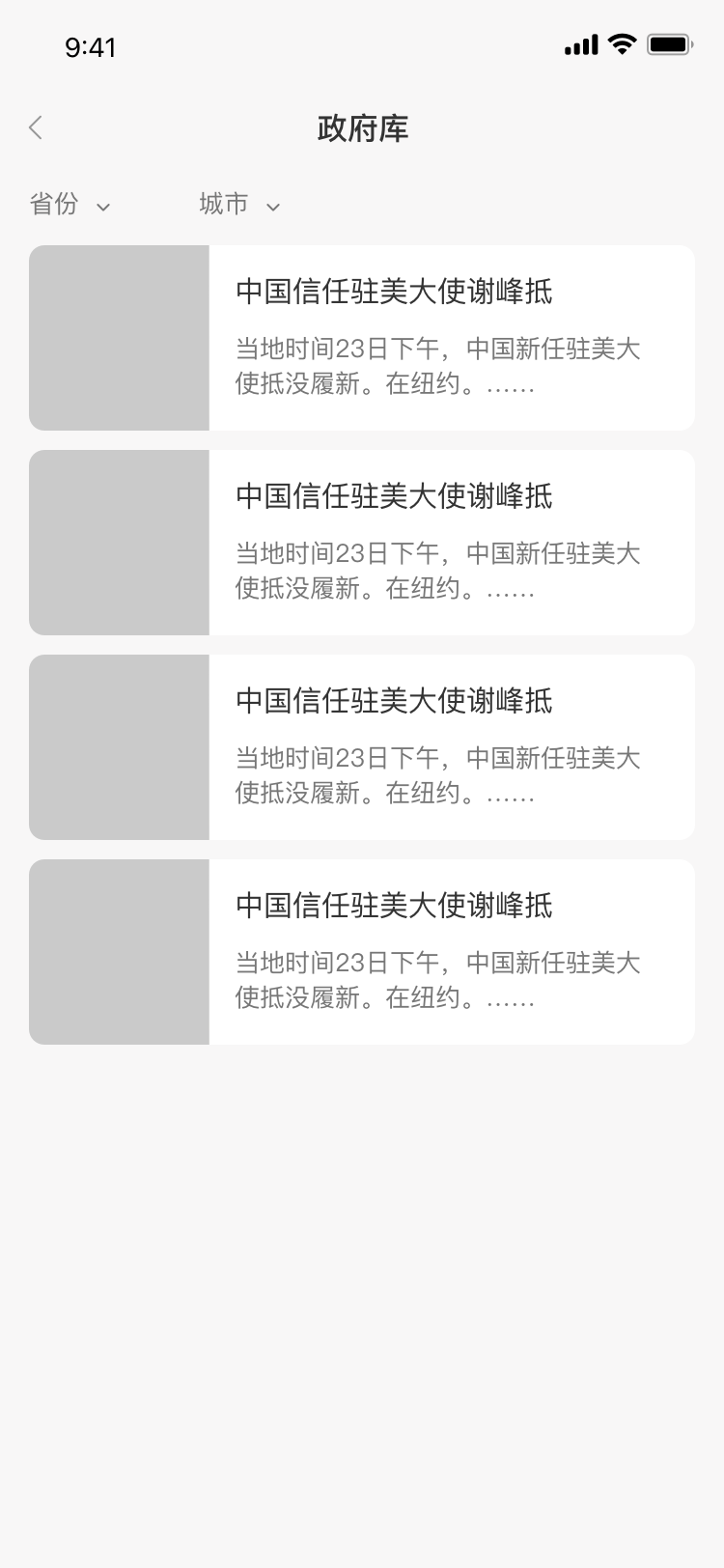Open the 城市 city dropdown
Image resolution: width=724 pixels, height=1568 pixels.
click(x=239, y=204)
